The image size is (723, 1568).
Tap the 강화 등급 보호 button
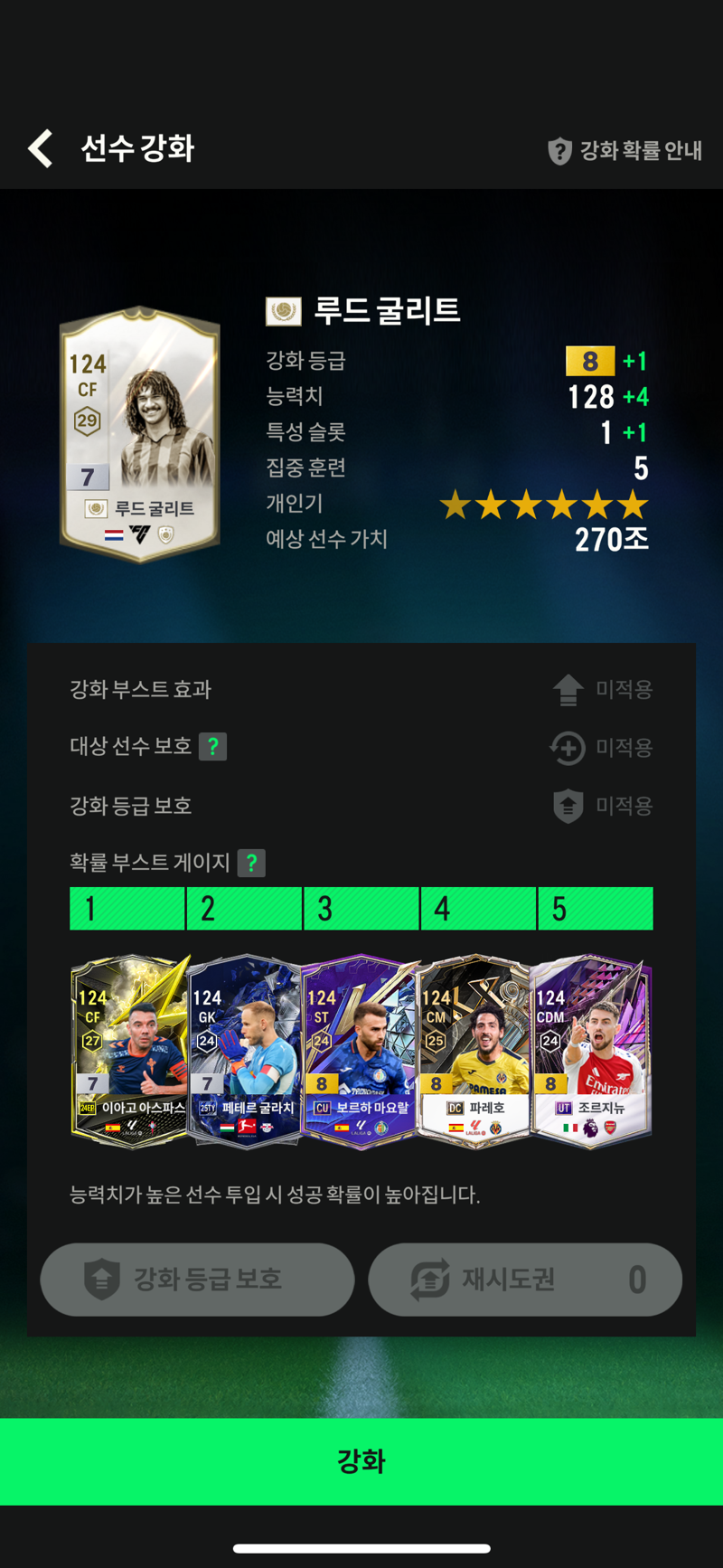coord(197,1280)
